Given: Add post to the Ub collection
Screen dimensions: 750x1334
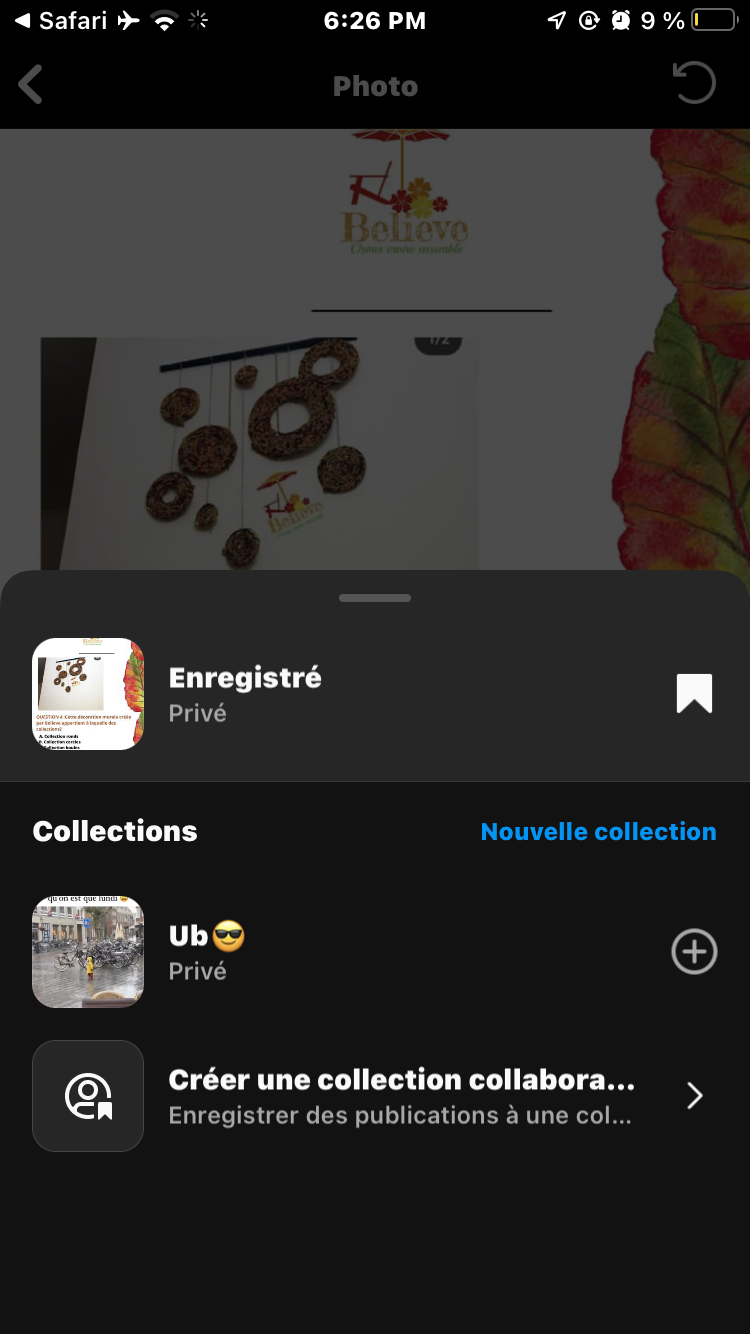Looking at the screenshot, I should coord(694,952).
